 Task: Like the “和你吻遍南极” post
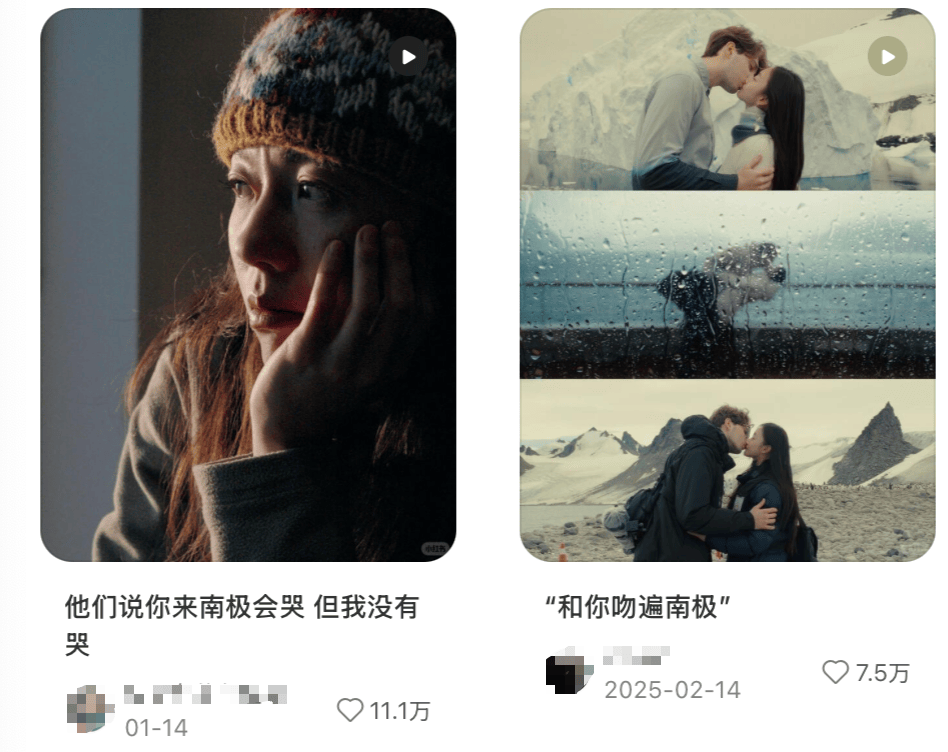(x=835, y=672)
